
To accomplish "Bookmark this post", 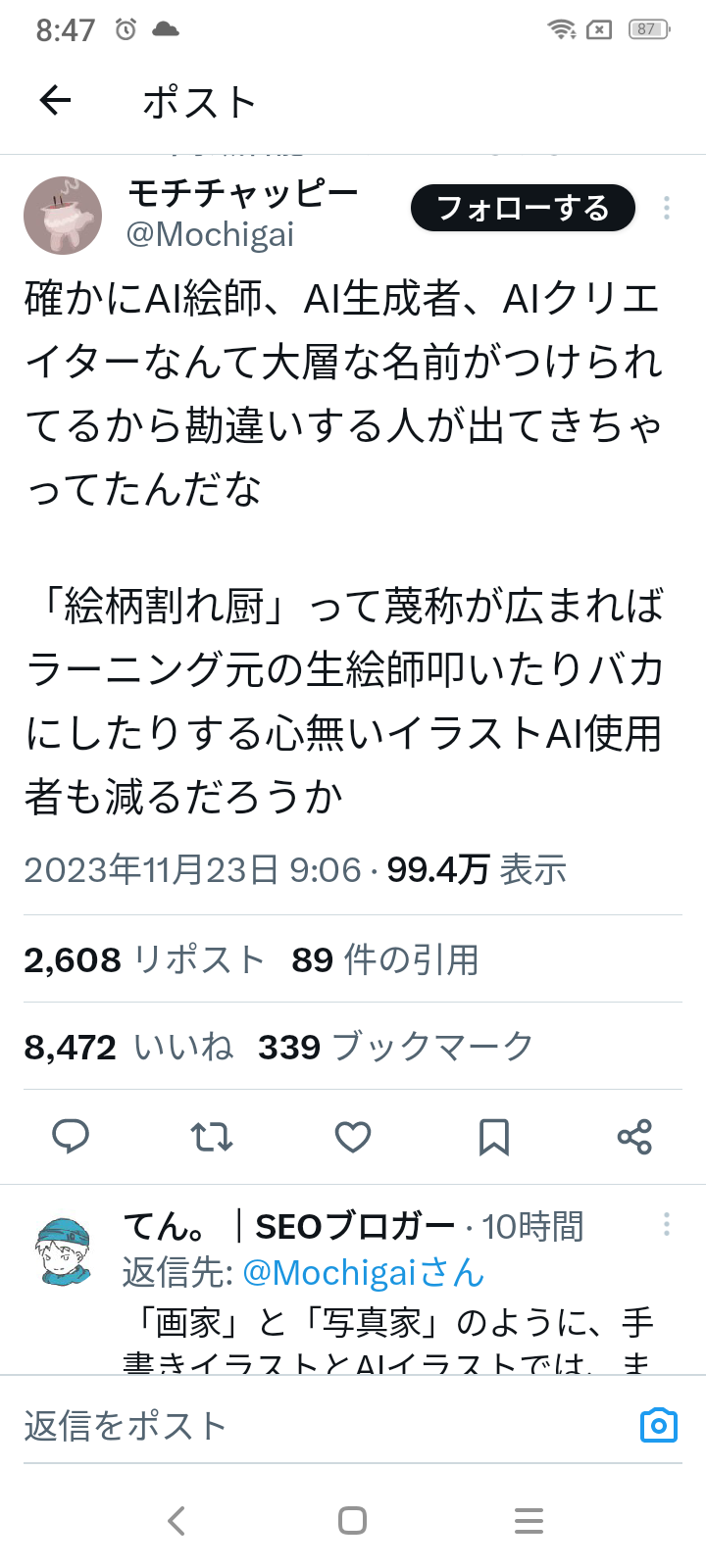I will (x=494, y=1137).
